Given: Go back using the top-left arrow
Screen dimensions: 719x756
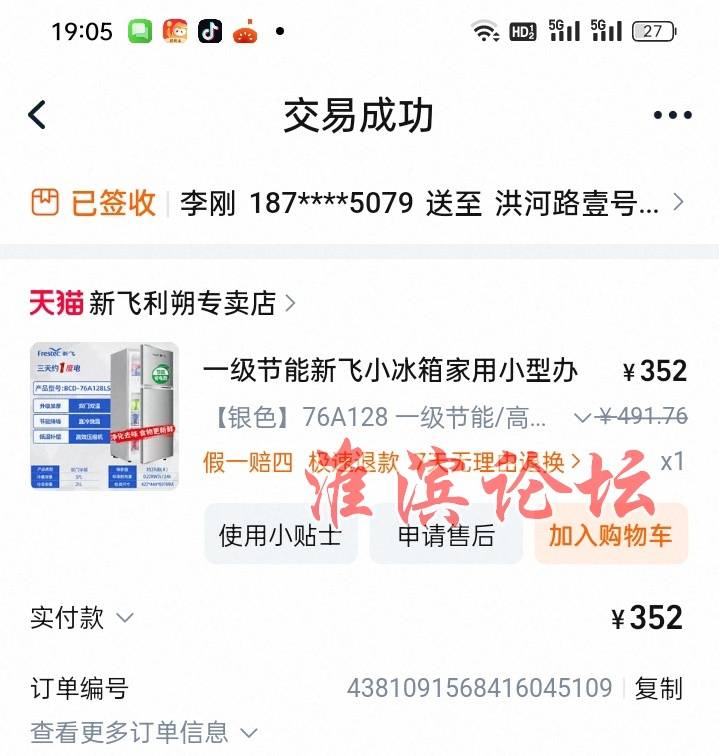Looking at the screenshot, I should [x=37, y=115].
